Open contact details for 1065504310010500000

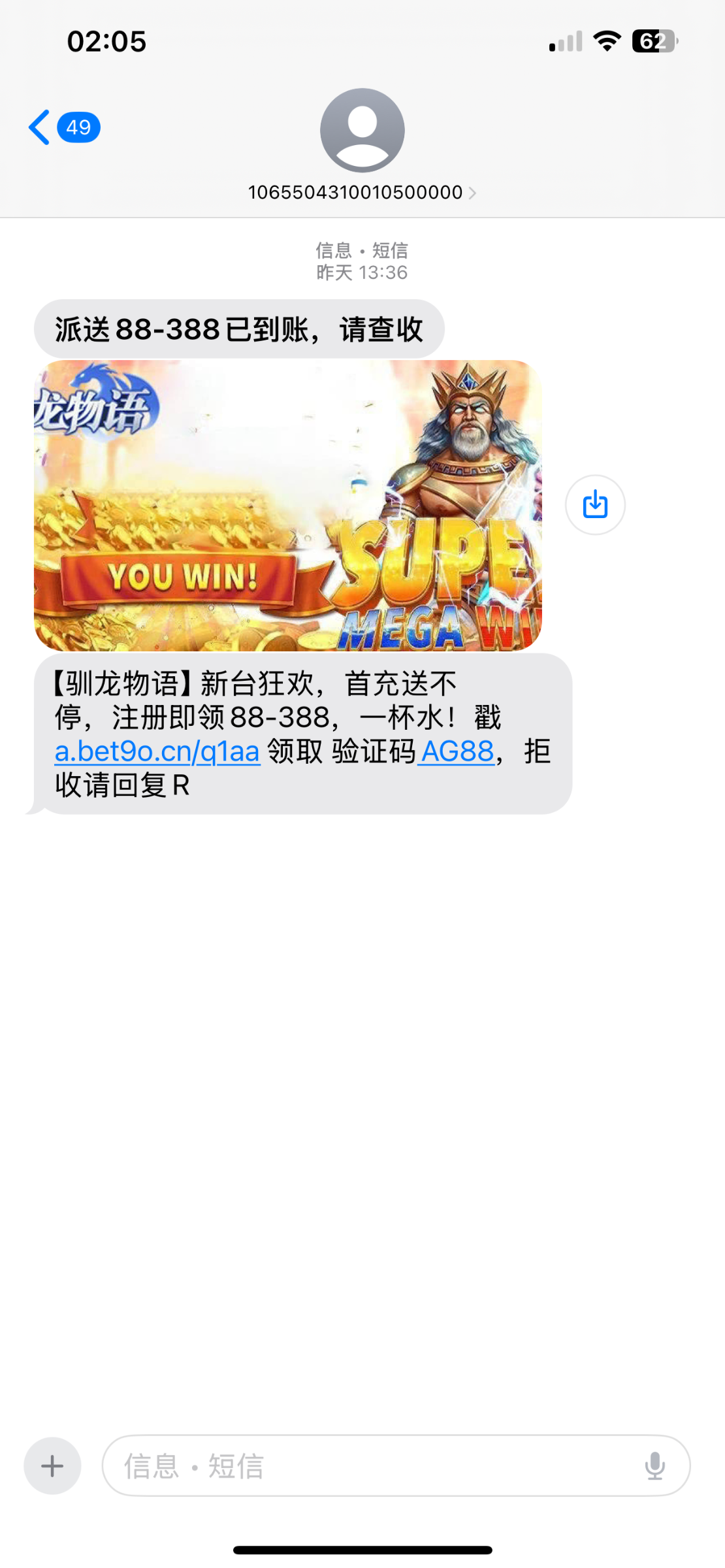point(362,192)
